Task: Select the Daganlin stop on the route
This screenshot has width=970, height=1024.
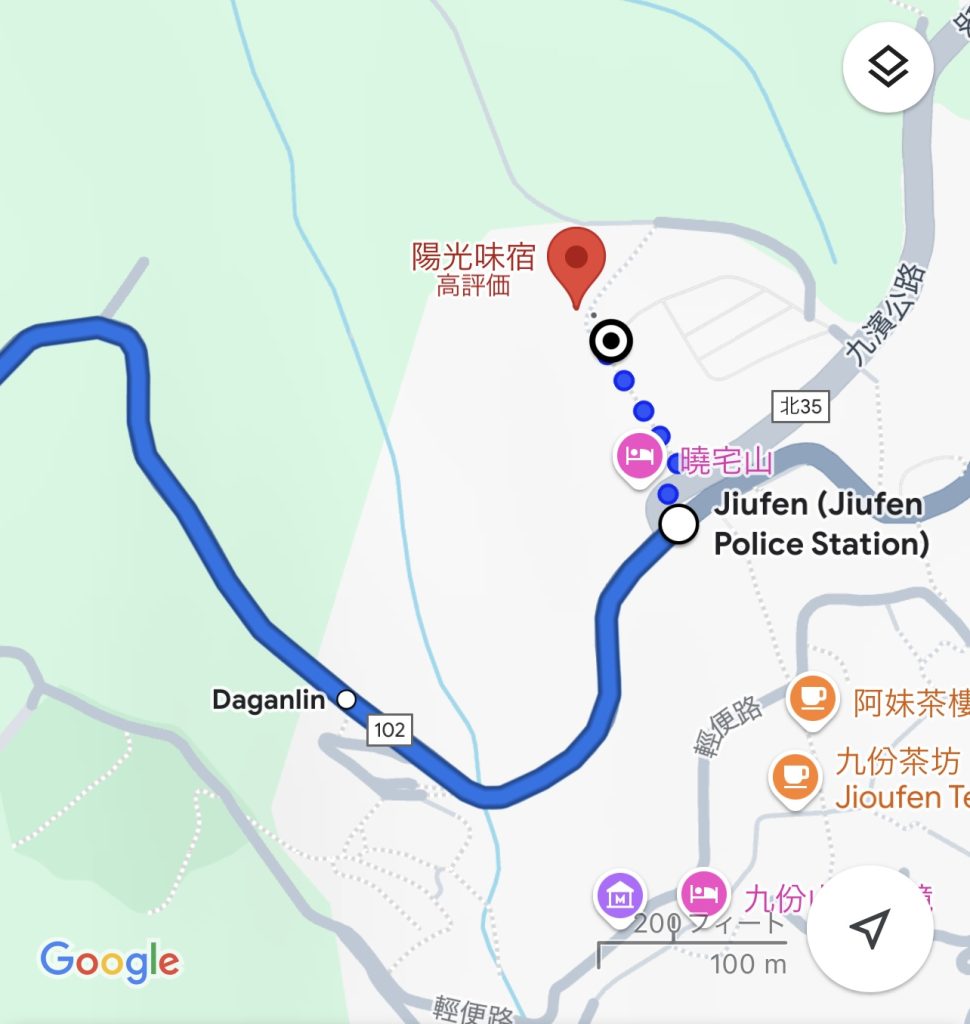Action: coord(346,700)
